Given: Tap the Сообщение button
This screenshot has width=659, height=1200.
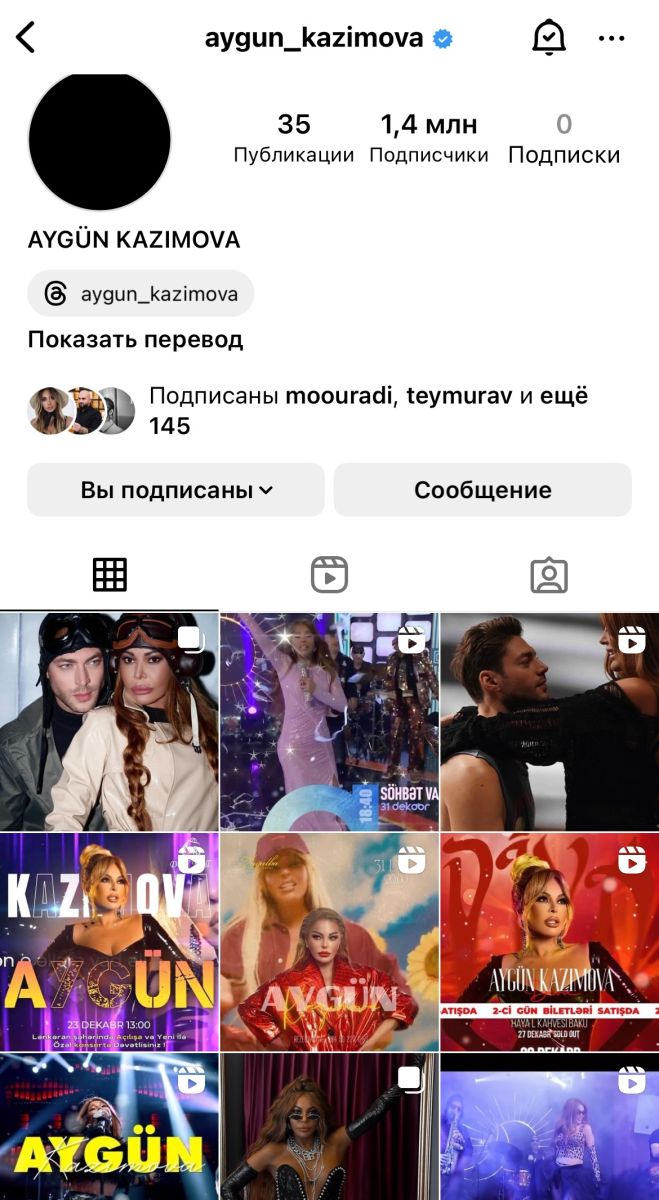Looking at the screenshot, I should pyautogui.click(x=482, y=490).
